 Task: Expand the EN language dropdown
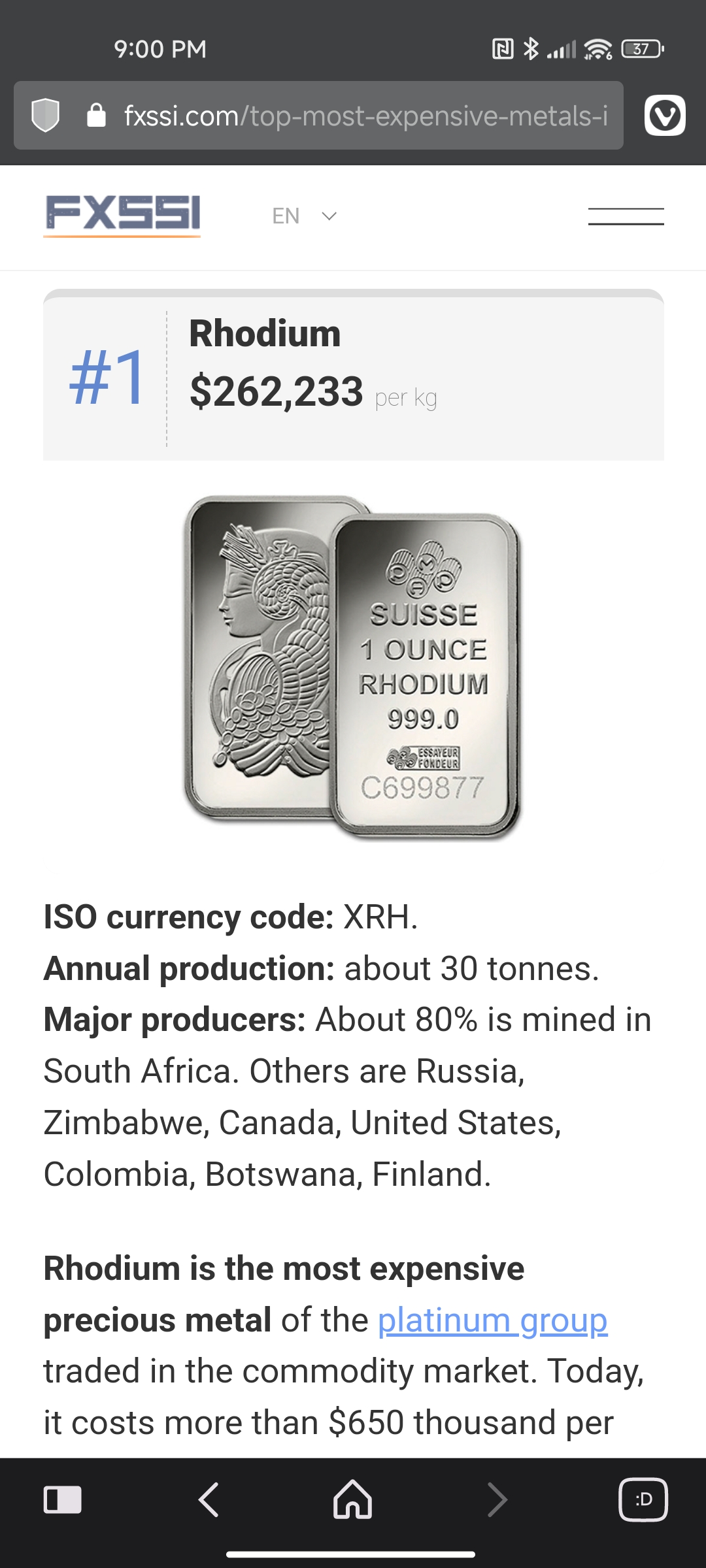305,216
